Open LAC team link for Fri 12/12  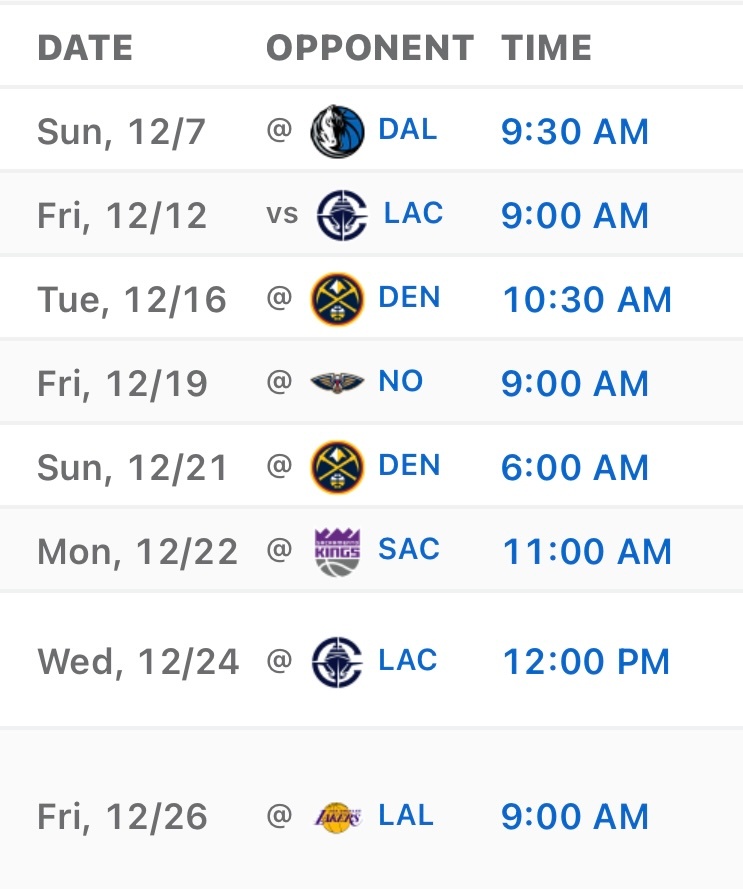[413, 214]
